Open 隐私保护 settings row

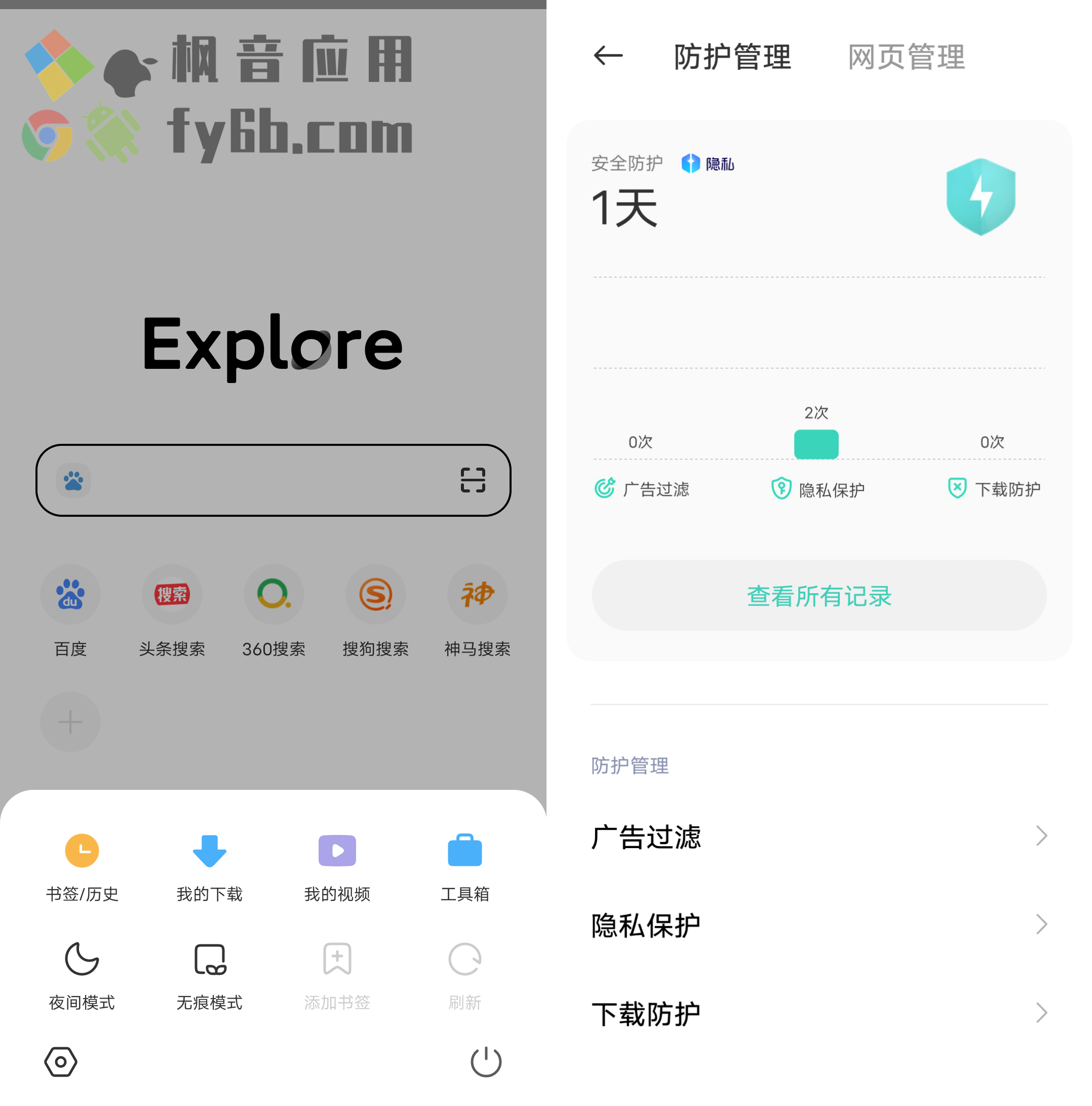(819, 925)
